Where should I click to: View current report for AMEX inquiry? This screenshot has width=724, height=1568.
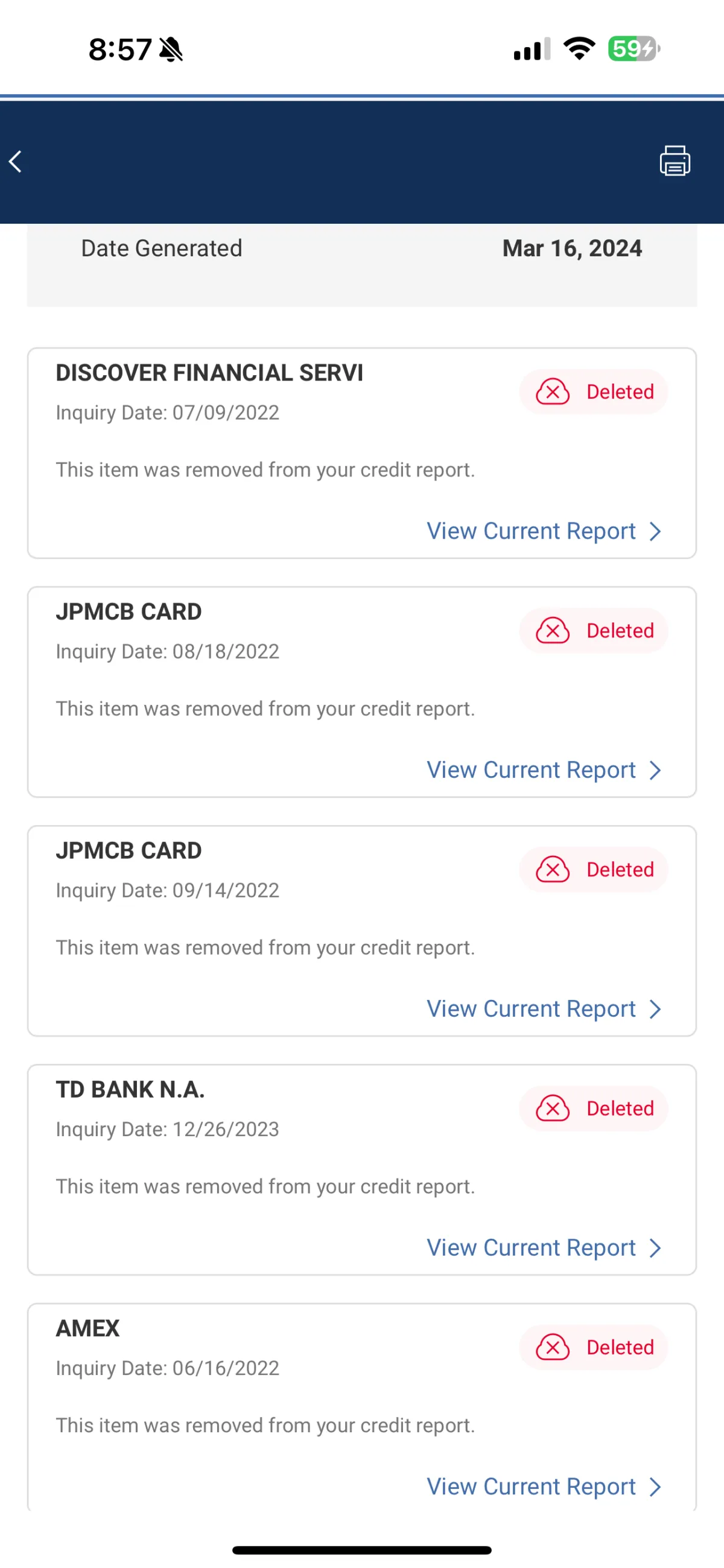[x=544, y=1487]
